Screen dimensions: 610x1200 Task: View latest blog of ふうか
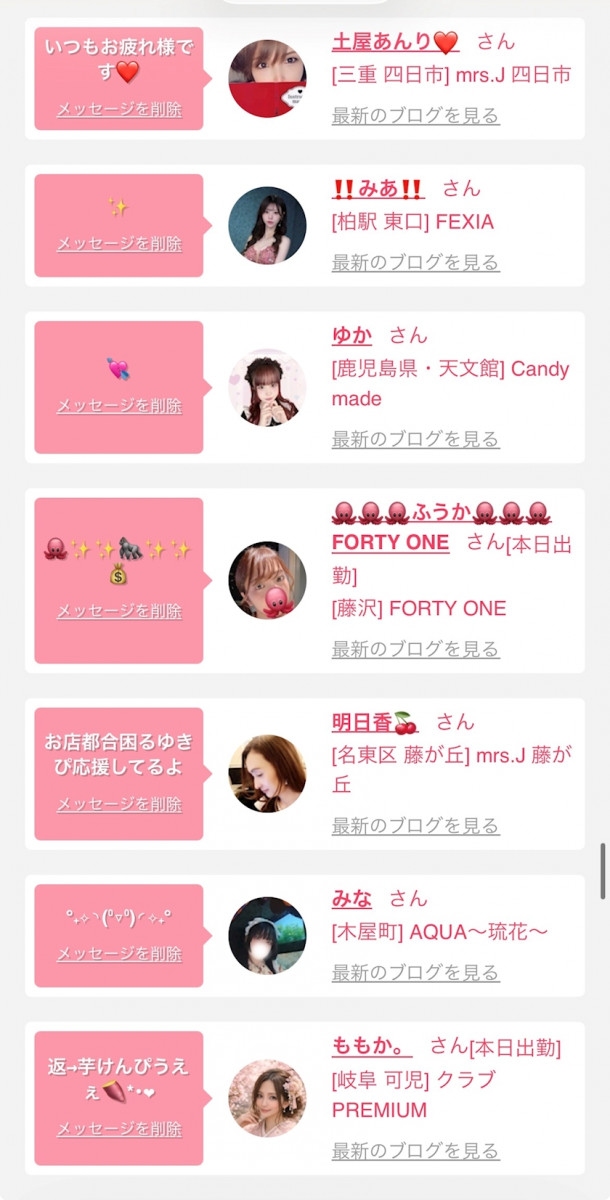tap(415, 648)
